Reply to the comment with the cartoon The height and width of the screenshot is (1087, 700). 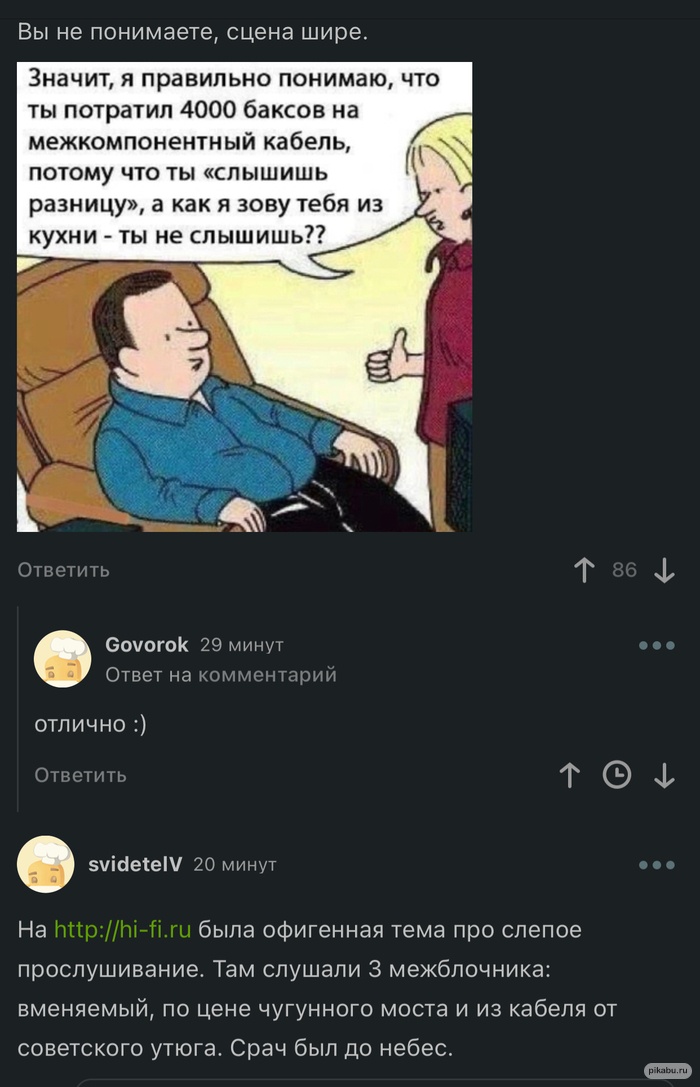point(63,570)
